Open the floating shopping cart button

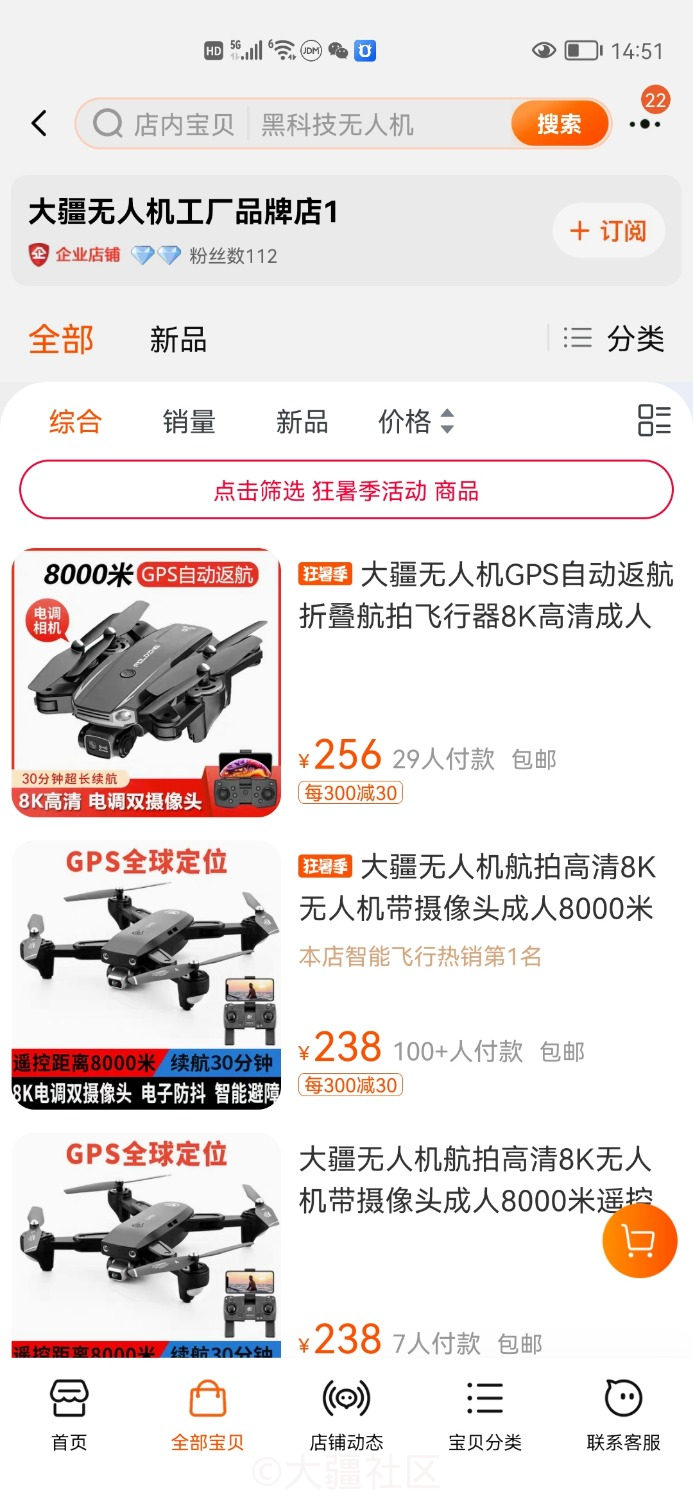pyautogui.click(x=639, y=1241)
